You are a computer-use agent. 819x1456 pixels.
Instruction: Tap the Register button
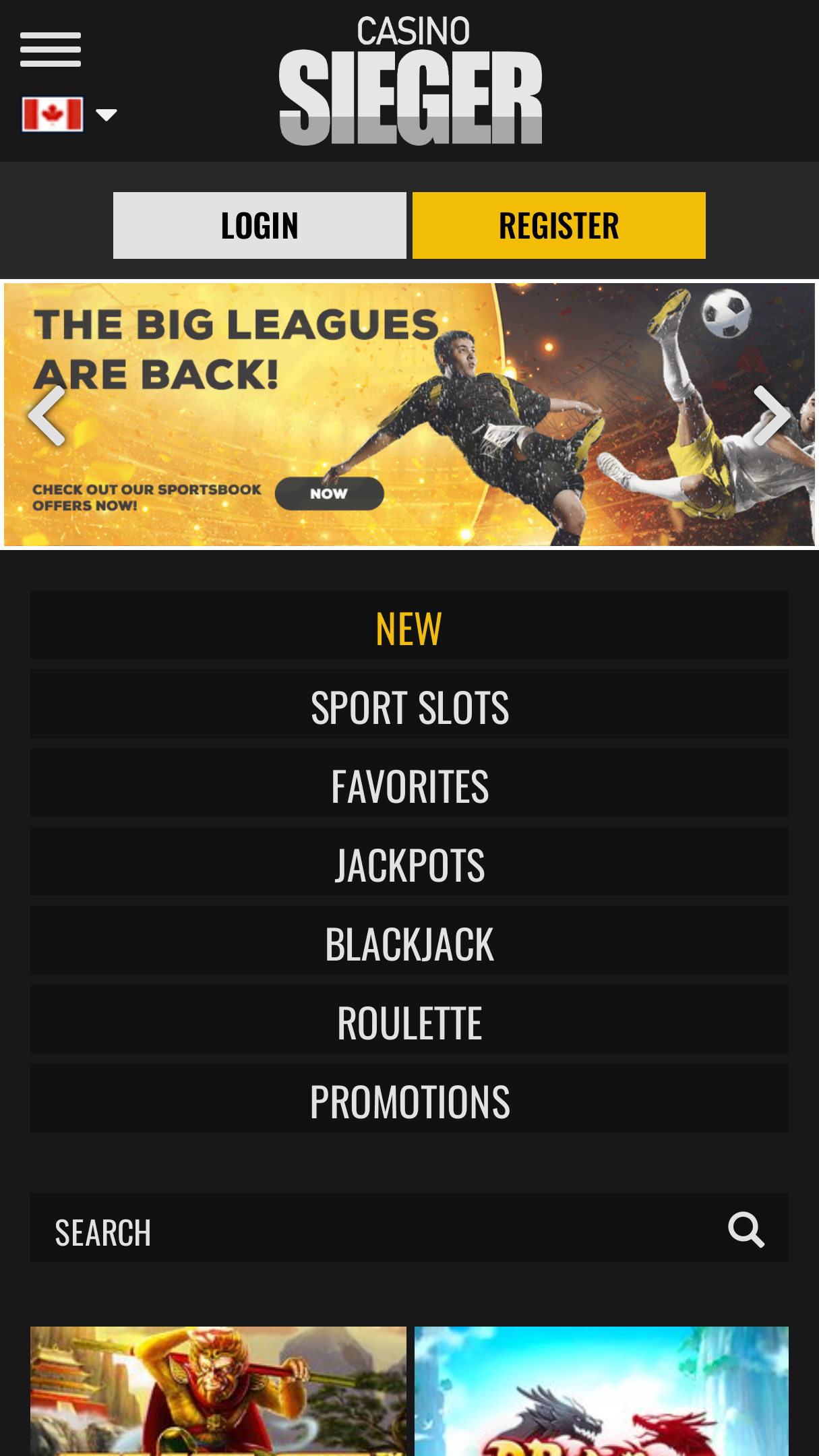coord(559,225)
